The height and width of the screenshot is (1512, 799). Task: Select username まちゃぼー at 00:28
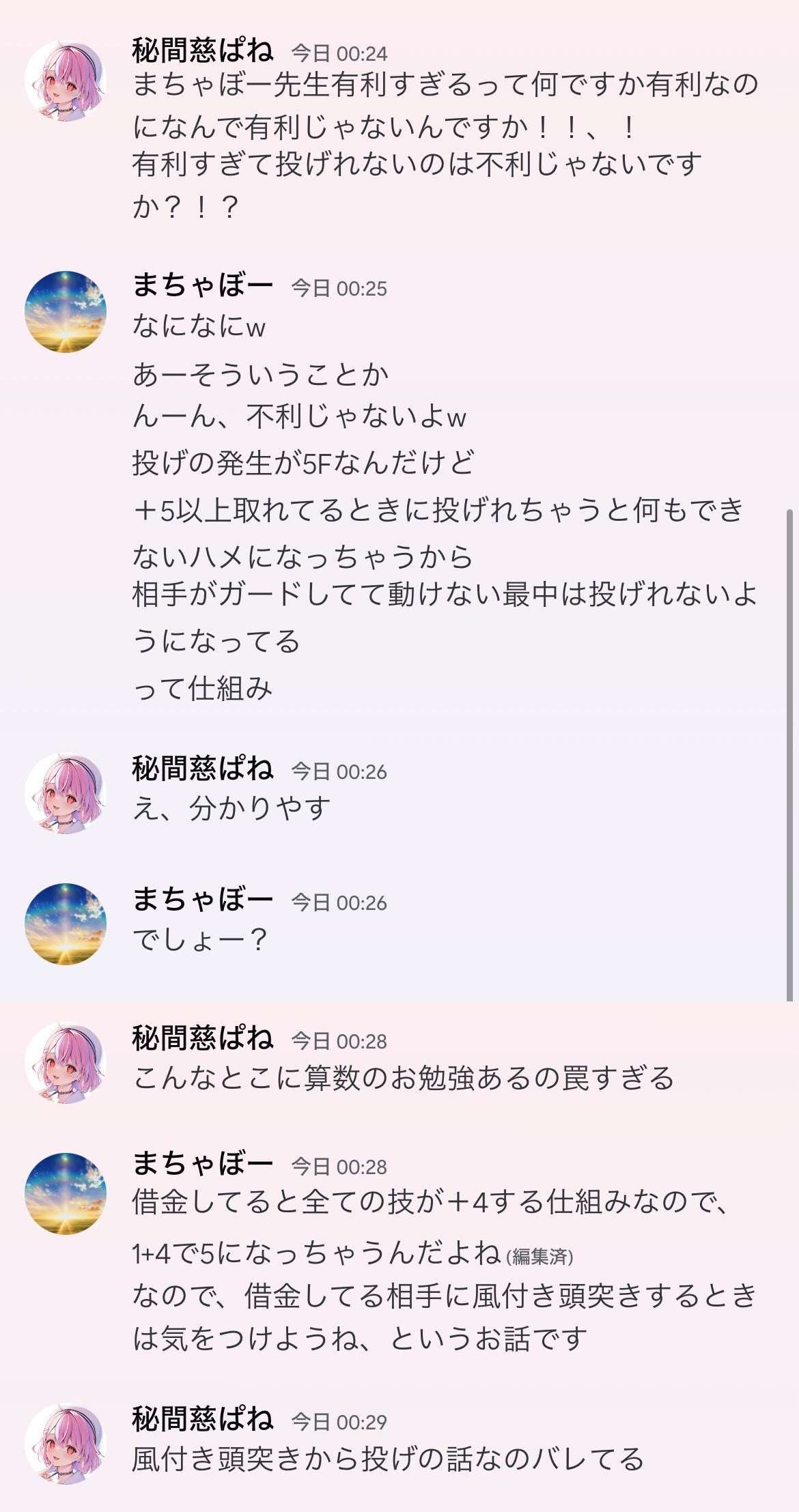click(202, 1164)
